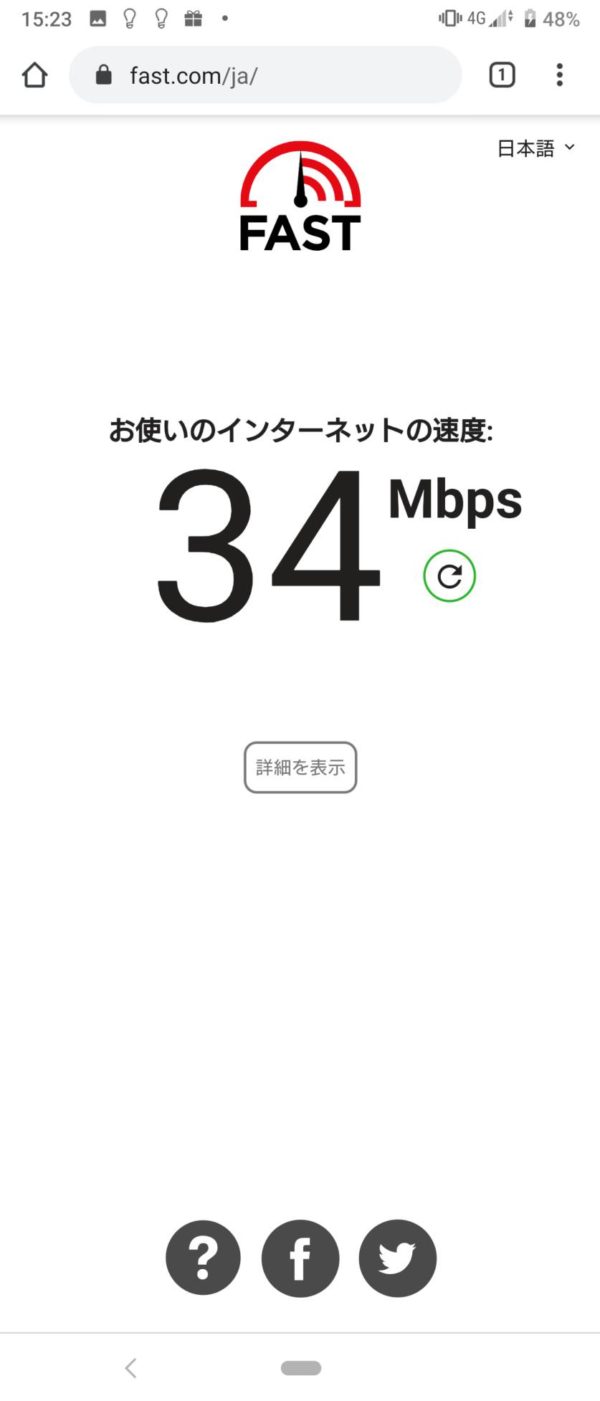Open the help question mark
The image size is (600, 1401).
coord(203,1258)
